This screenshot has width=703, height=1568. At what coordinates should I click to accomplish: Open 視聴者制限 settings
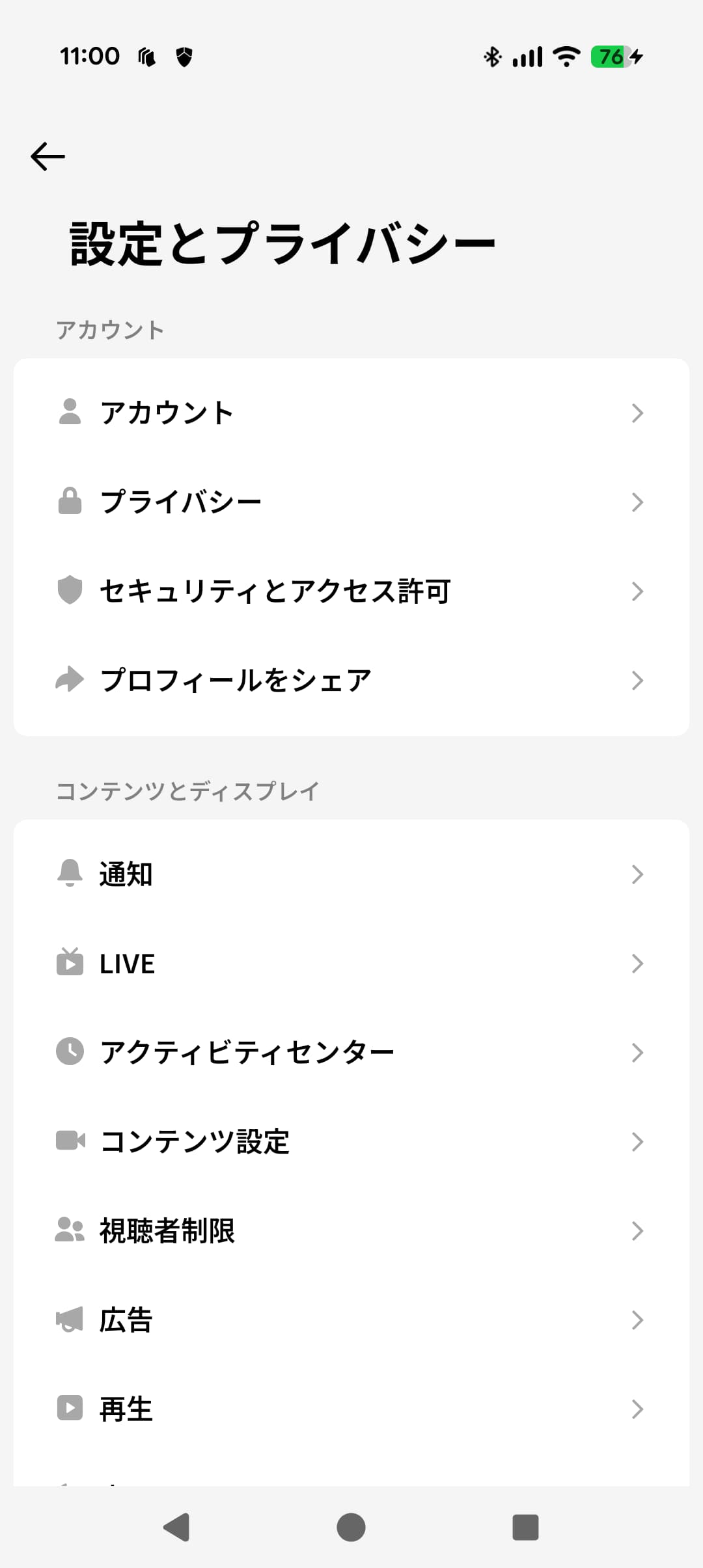pyautogui.click(x=351, y=1231)
